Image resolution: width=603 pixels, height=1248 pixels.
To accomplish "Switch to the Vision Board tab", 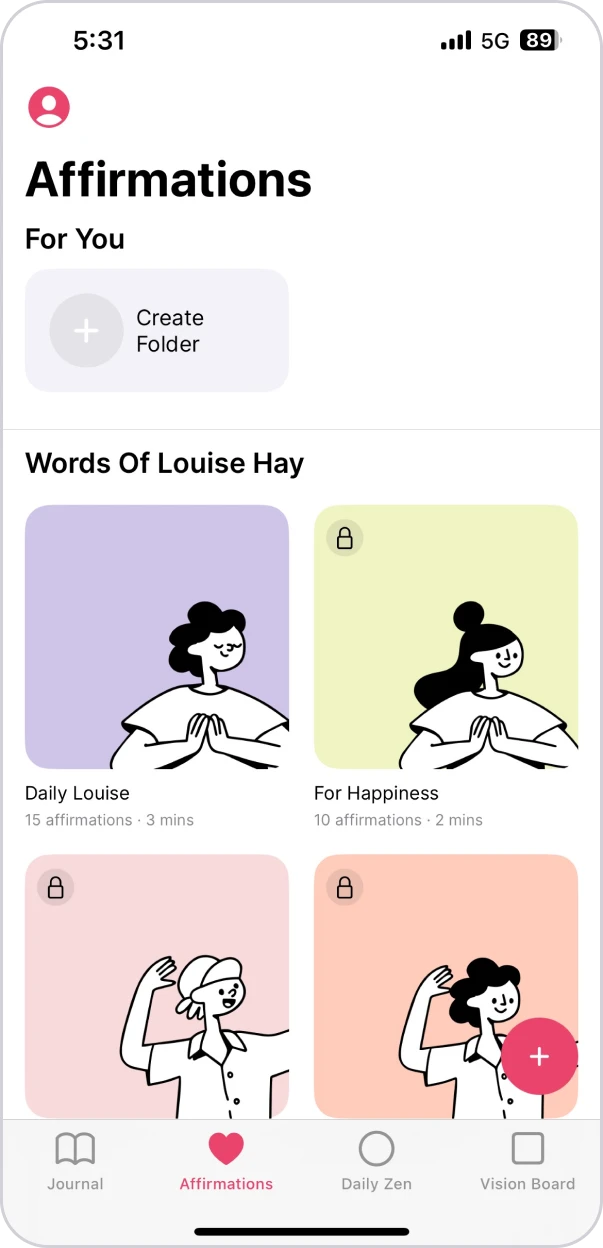I will pyautogui.click(x=527, y=1162).
